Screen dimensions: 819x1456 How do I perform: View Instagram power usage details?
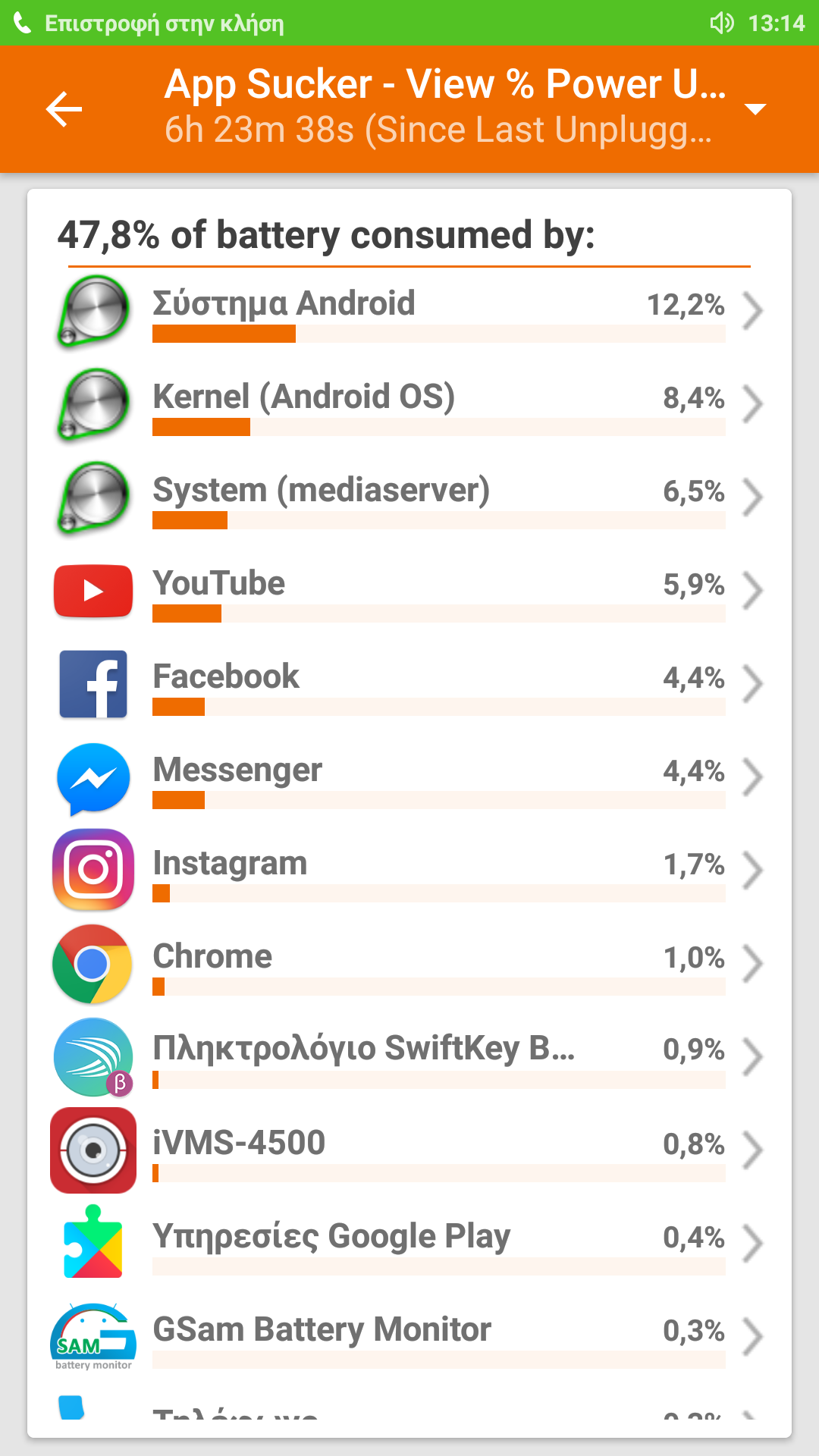click(409, 871)
